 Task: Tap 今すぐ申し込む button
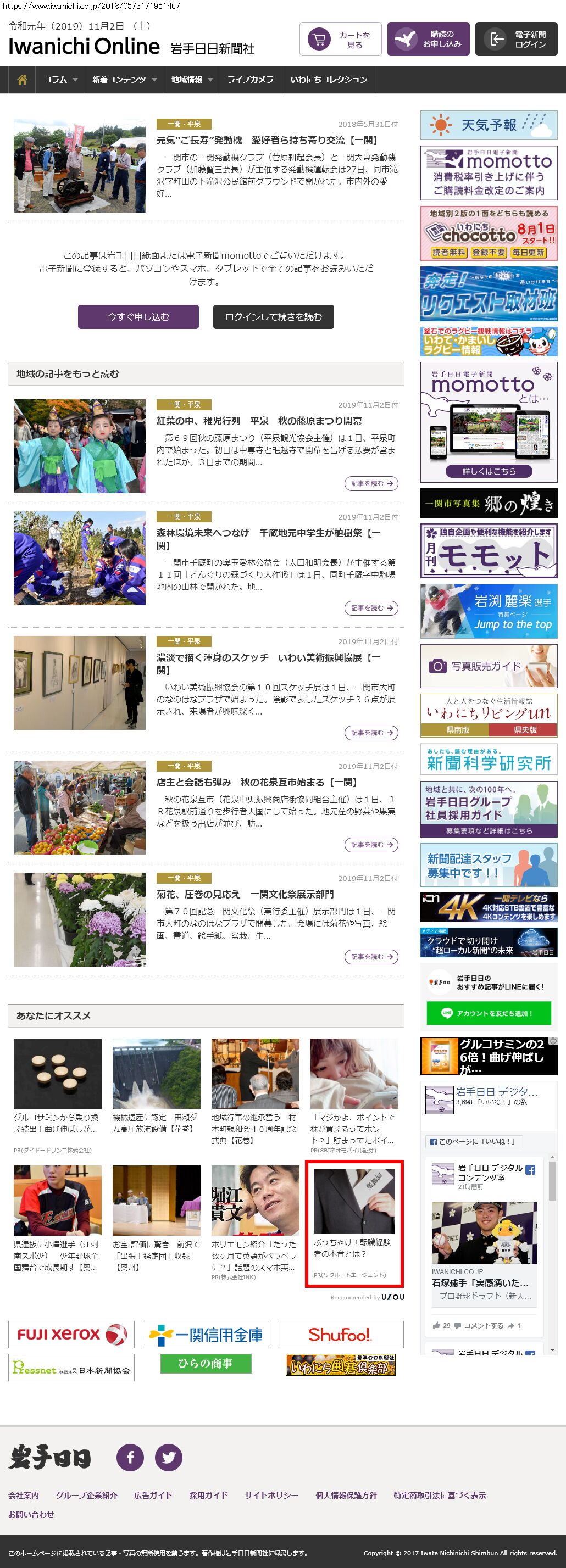[x=138, y=316]
